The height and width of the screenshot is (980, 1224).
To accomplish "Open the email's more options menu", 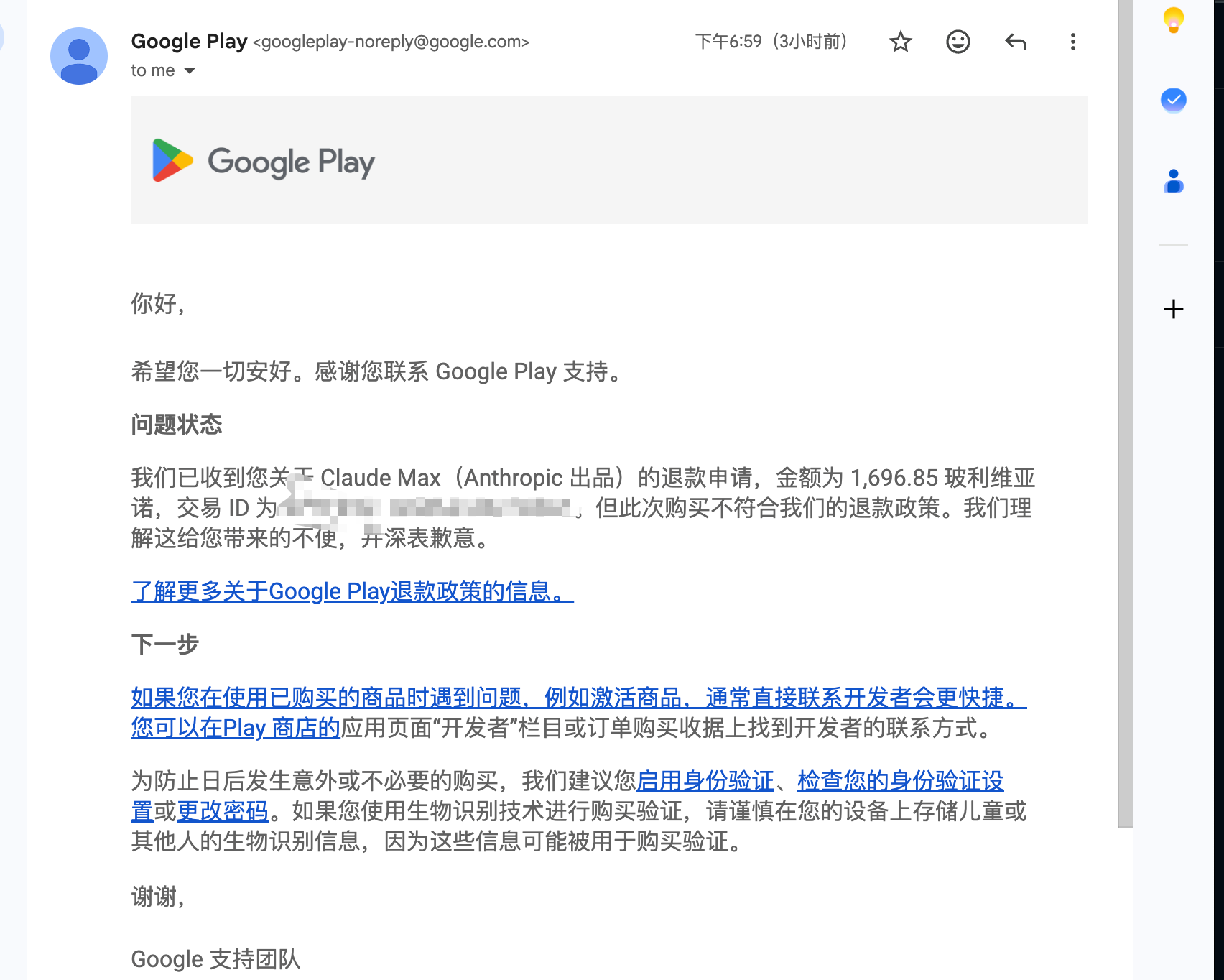I will (x=1072, y=42).
